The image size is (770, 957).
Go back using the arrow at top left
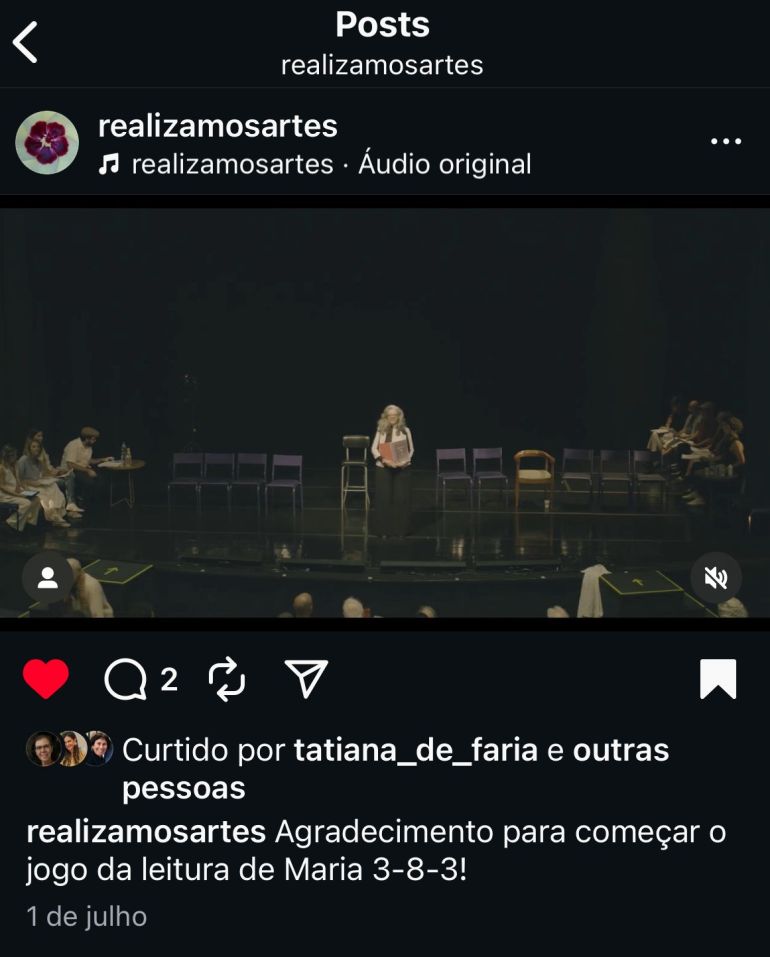coord(26,43)
